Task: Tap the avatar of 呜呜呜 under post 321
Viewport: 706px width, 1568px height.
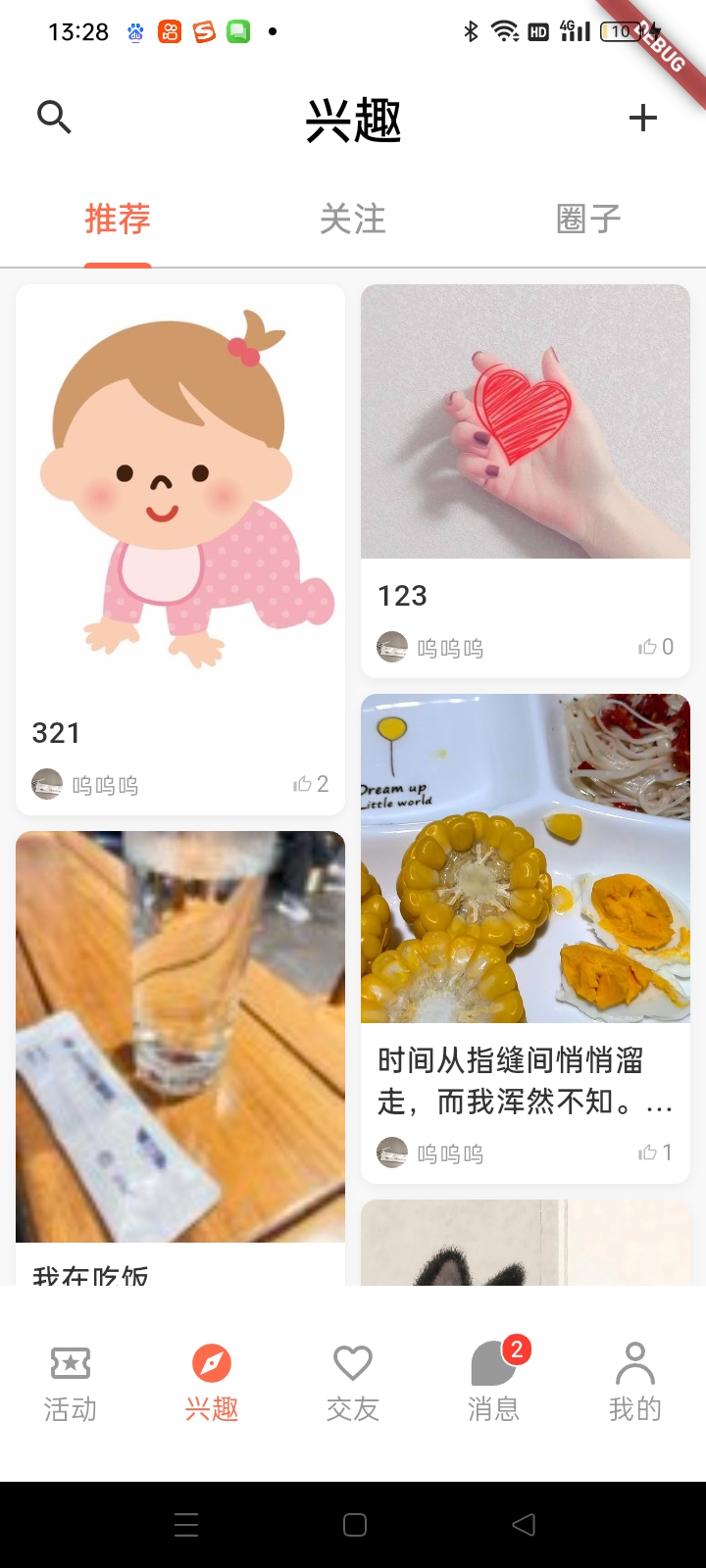Action: point(47,783)
